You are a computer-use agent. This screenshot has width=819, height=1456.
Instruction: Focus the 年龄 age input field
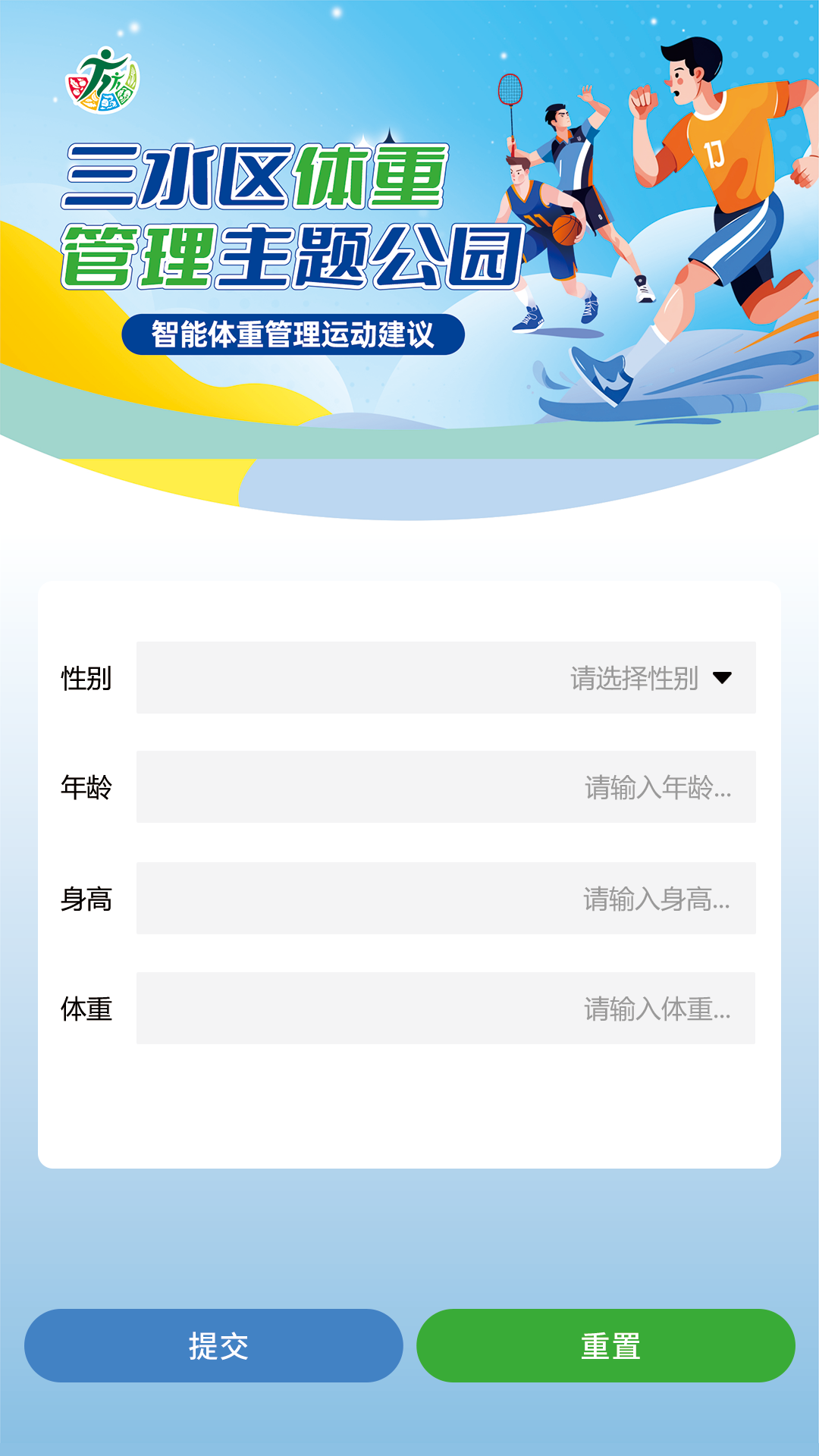(x=446, y=786)
